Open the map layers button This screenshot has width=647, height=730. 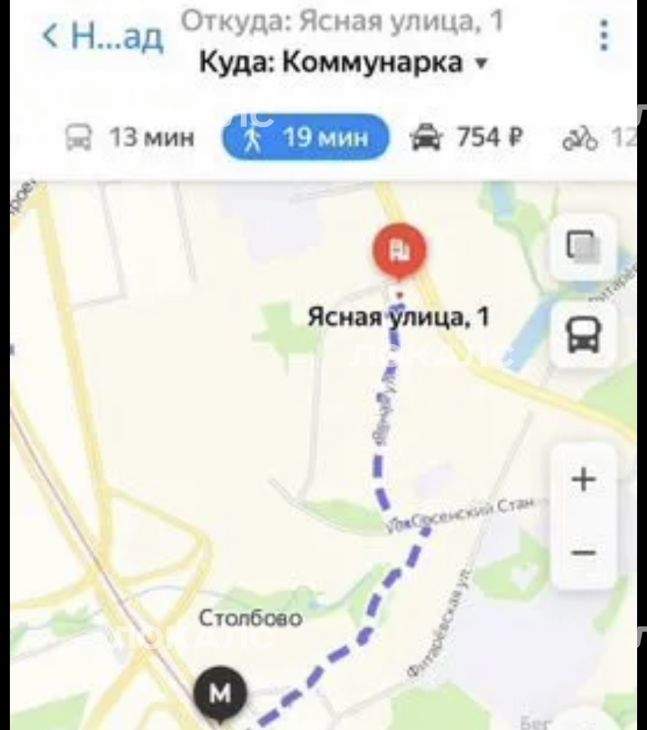583,246
